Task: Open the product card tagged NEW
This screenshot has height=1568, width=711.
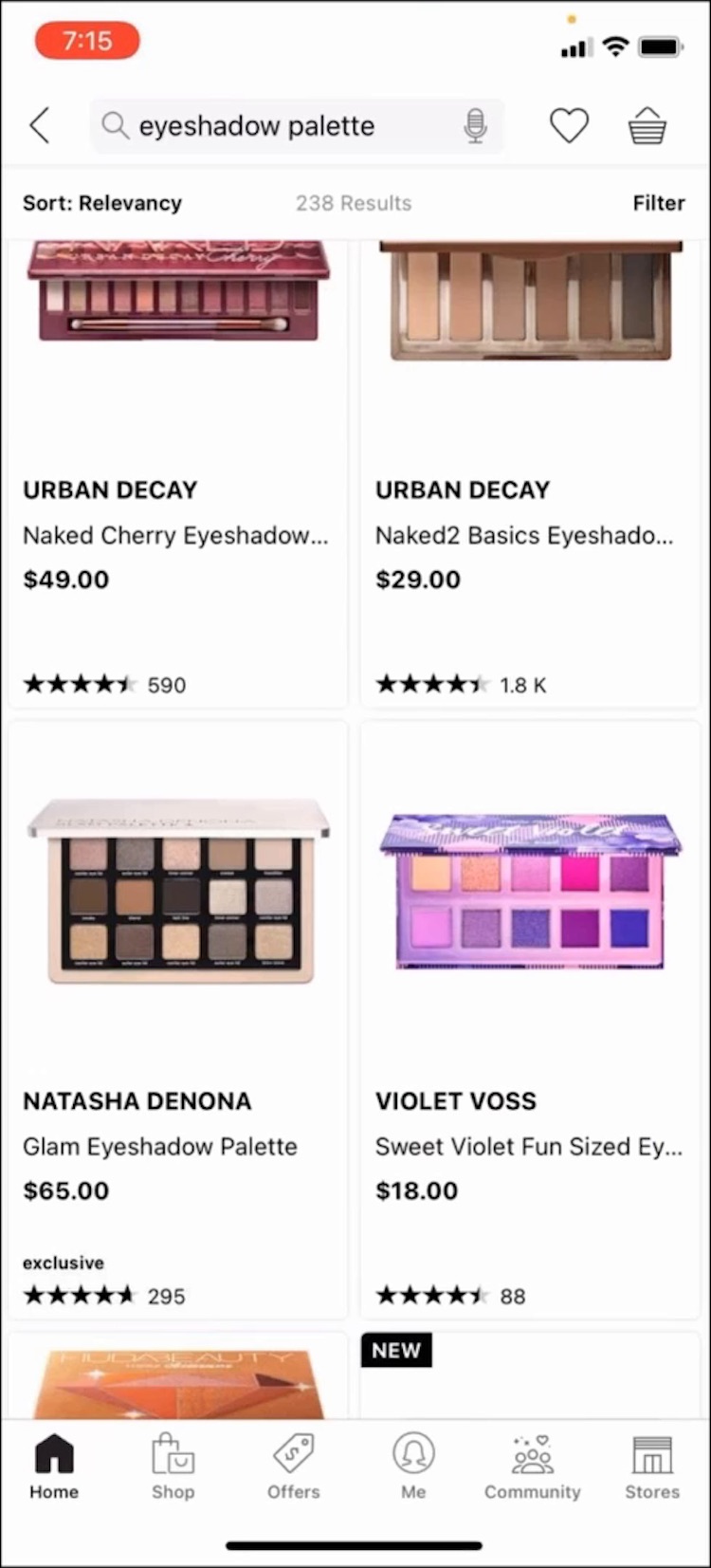Action: click(x=531, y=1380)
